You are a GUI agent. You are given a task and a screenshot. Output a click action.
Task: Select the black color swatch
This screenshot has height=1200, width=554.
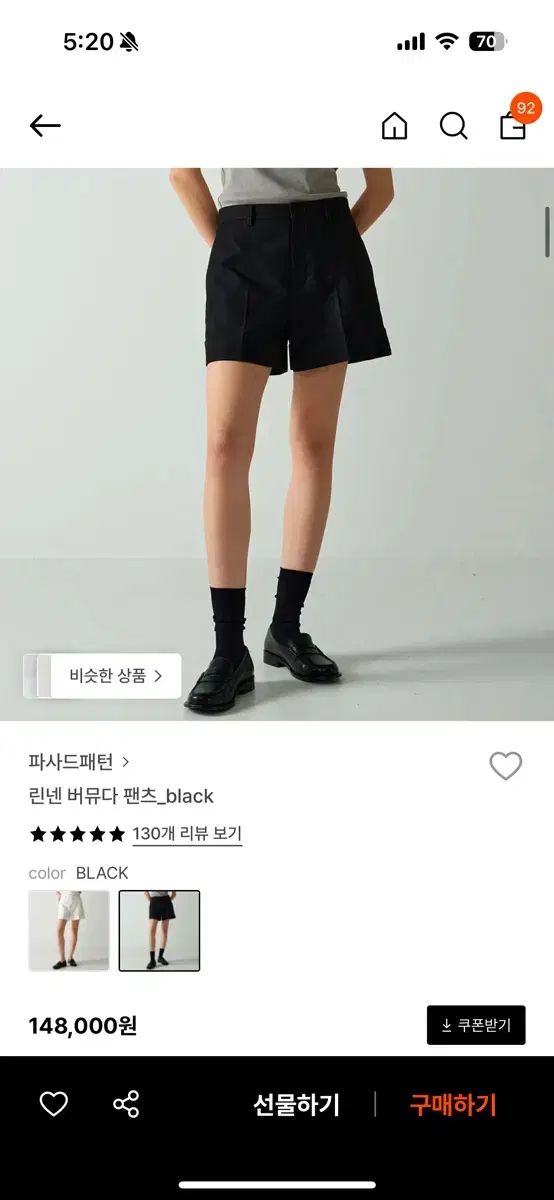(159, 930)
